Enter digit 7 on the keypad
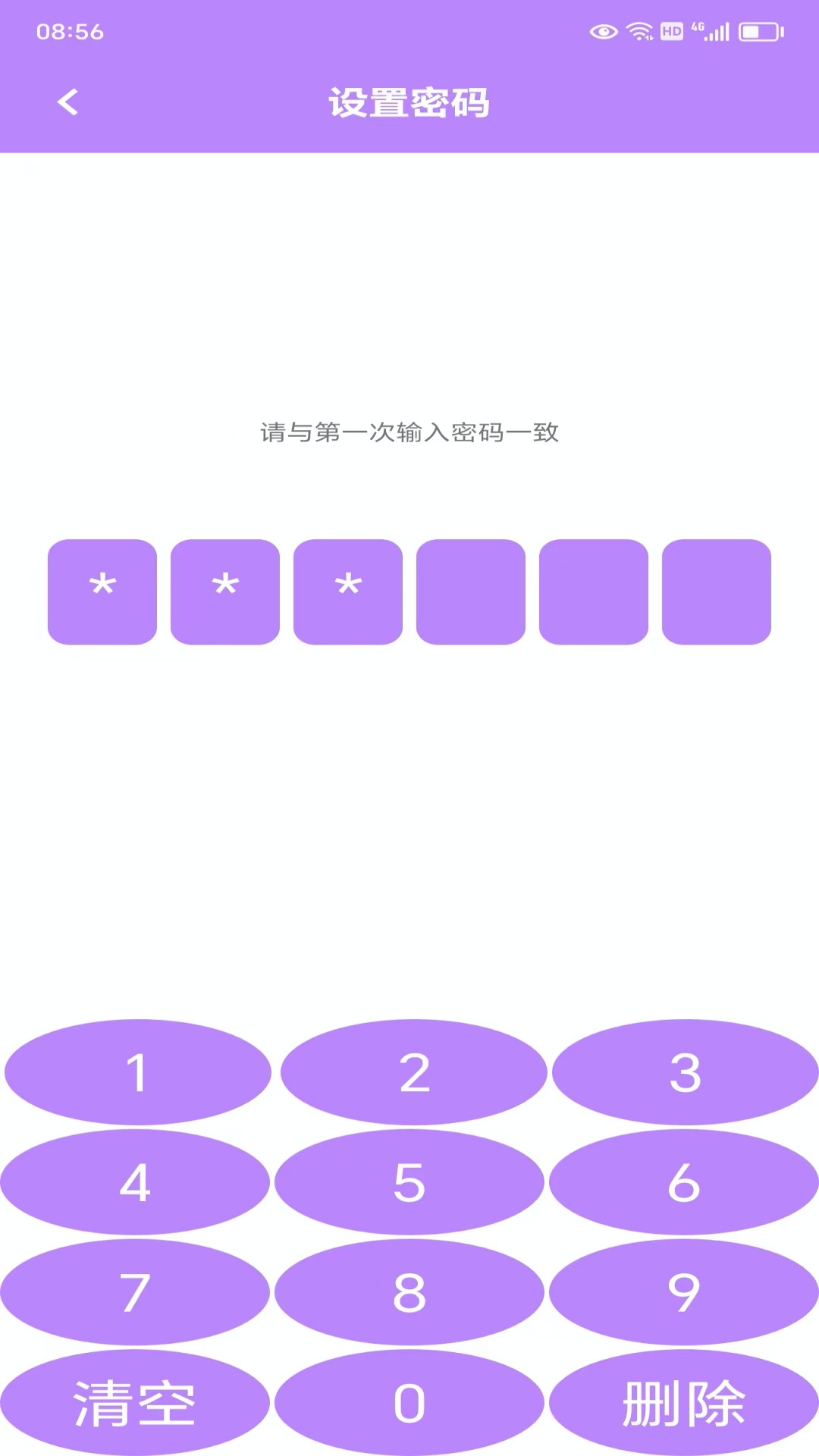 click(x=135, y=1292)
